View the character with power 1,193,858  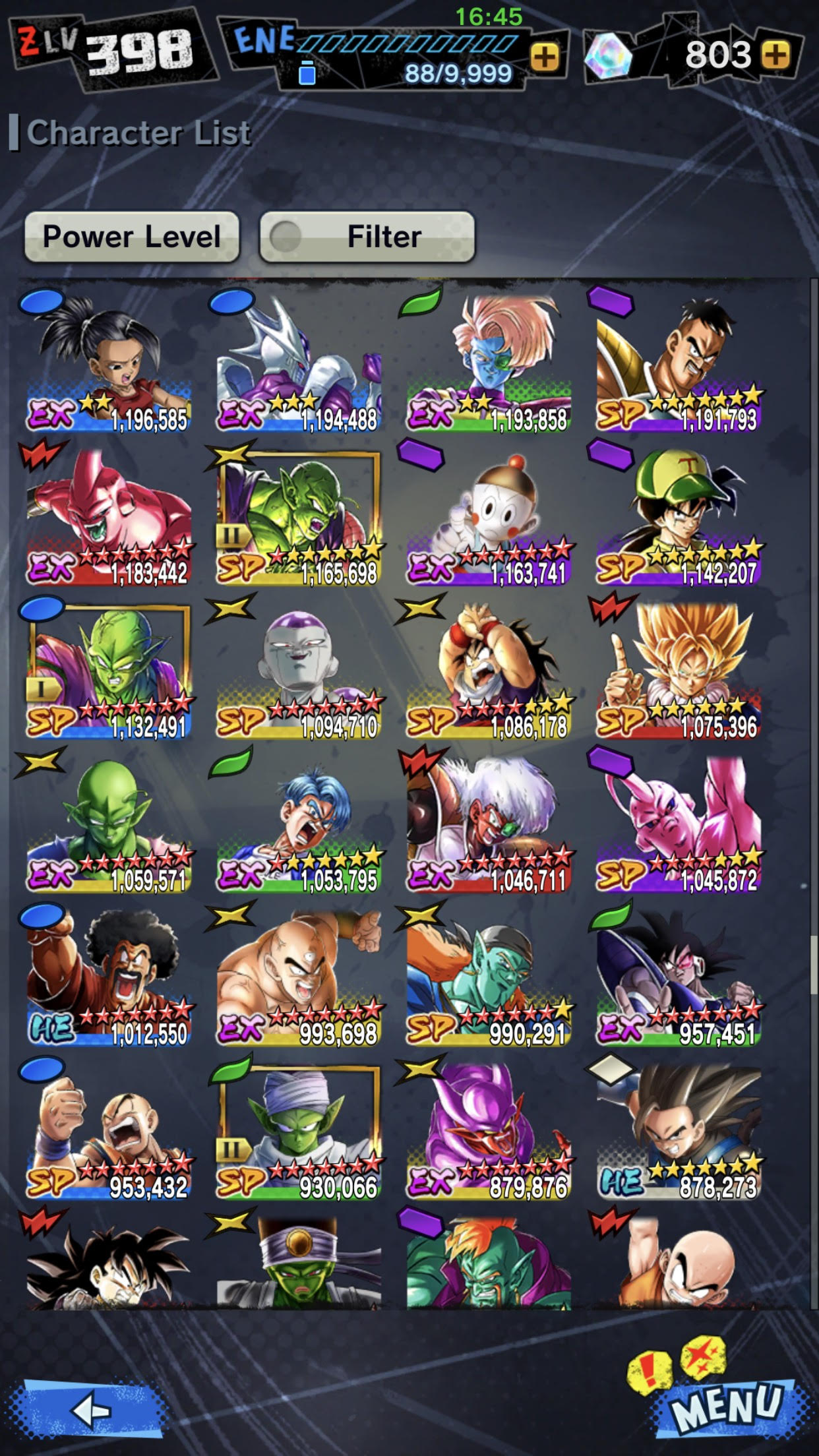(x=489, y=361)
